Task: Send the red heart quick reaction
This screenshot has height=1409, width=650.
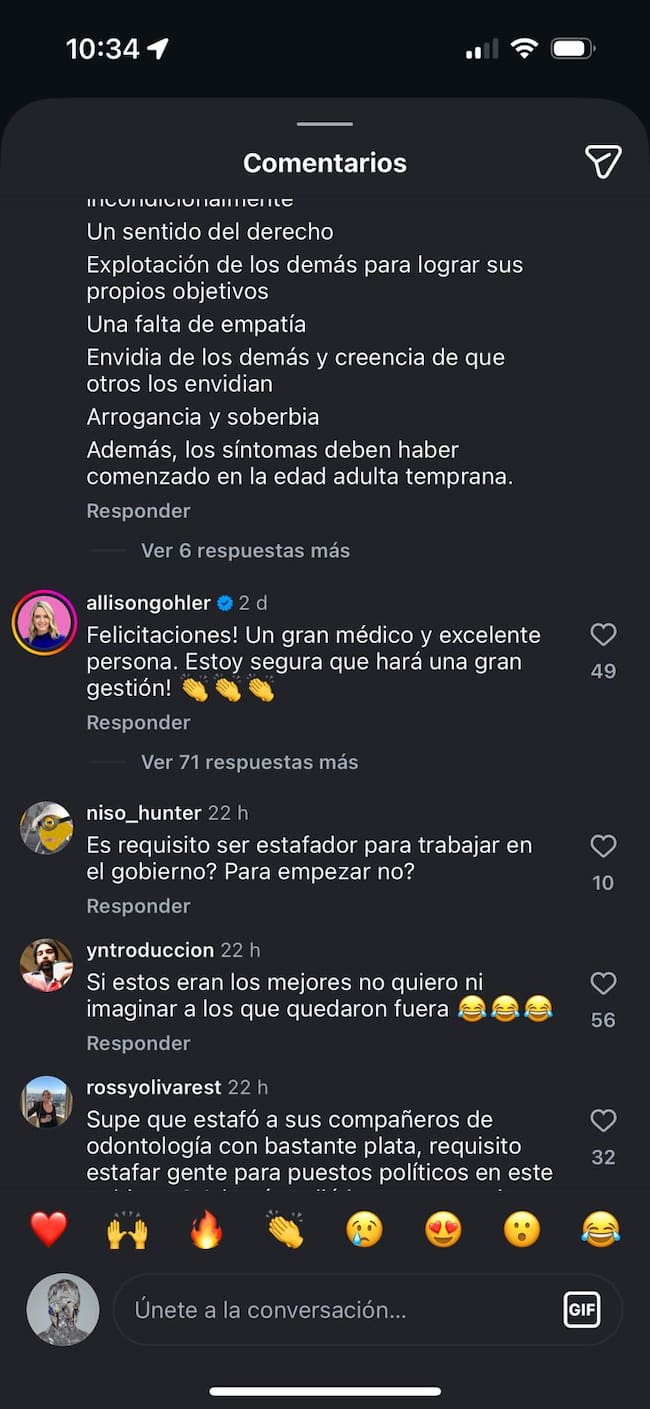Action: point(48,1229)
